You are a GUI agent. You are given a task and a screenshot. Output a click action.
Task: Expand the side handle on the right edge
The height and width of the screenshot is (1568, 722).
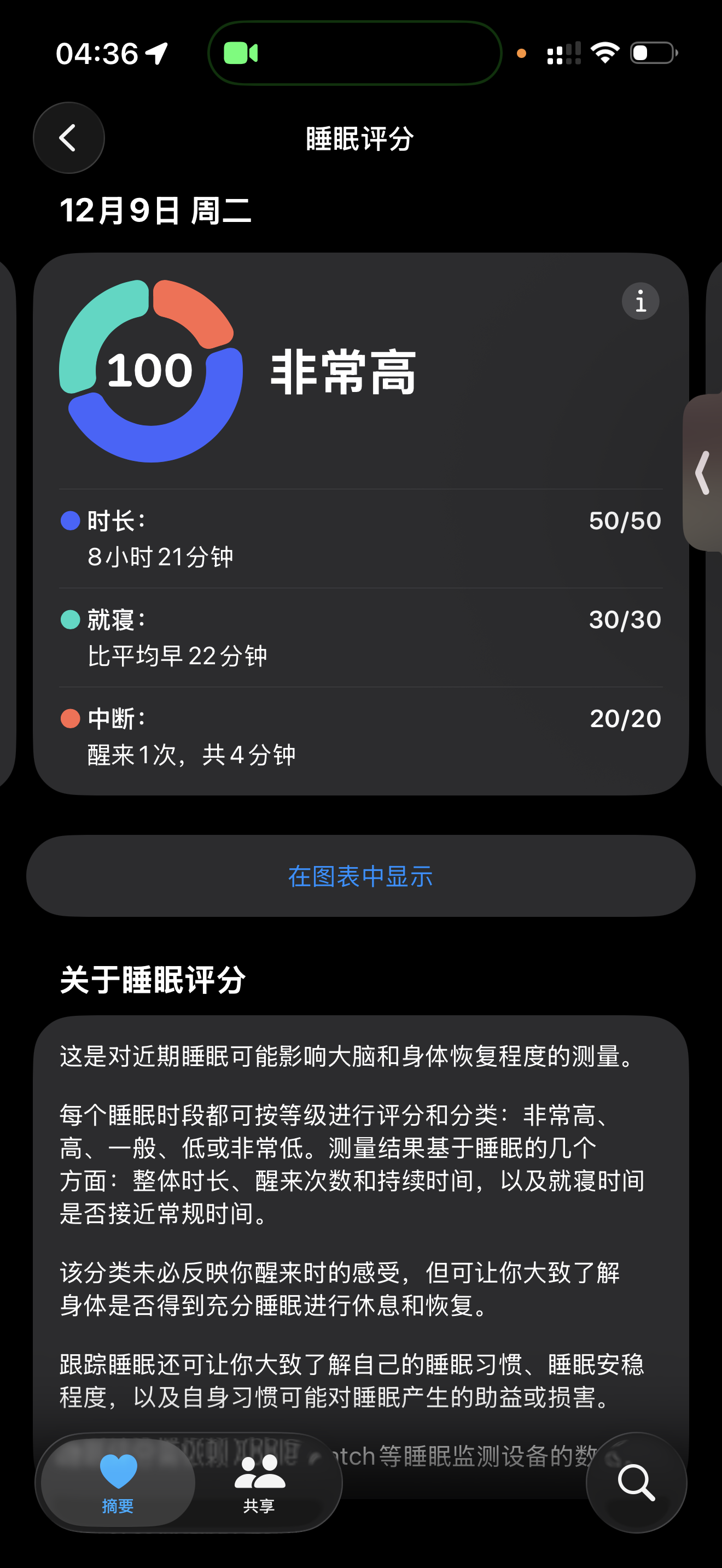[x=703, y=472]
